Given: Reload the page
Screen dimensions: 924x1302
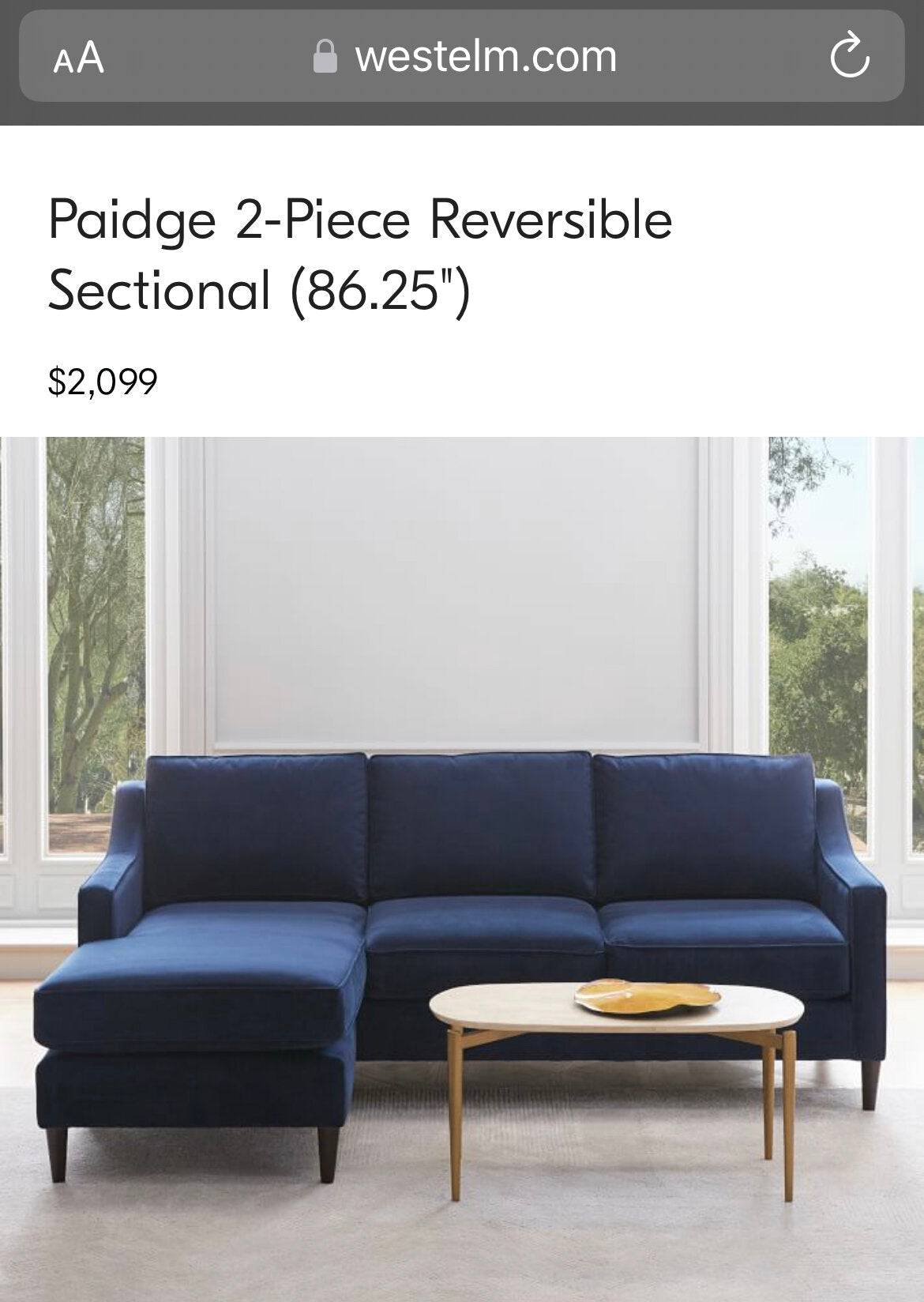Looking at the screenshot, I should [x=849, y=56].
